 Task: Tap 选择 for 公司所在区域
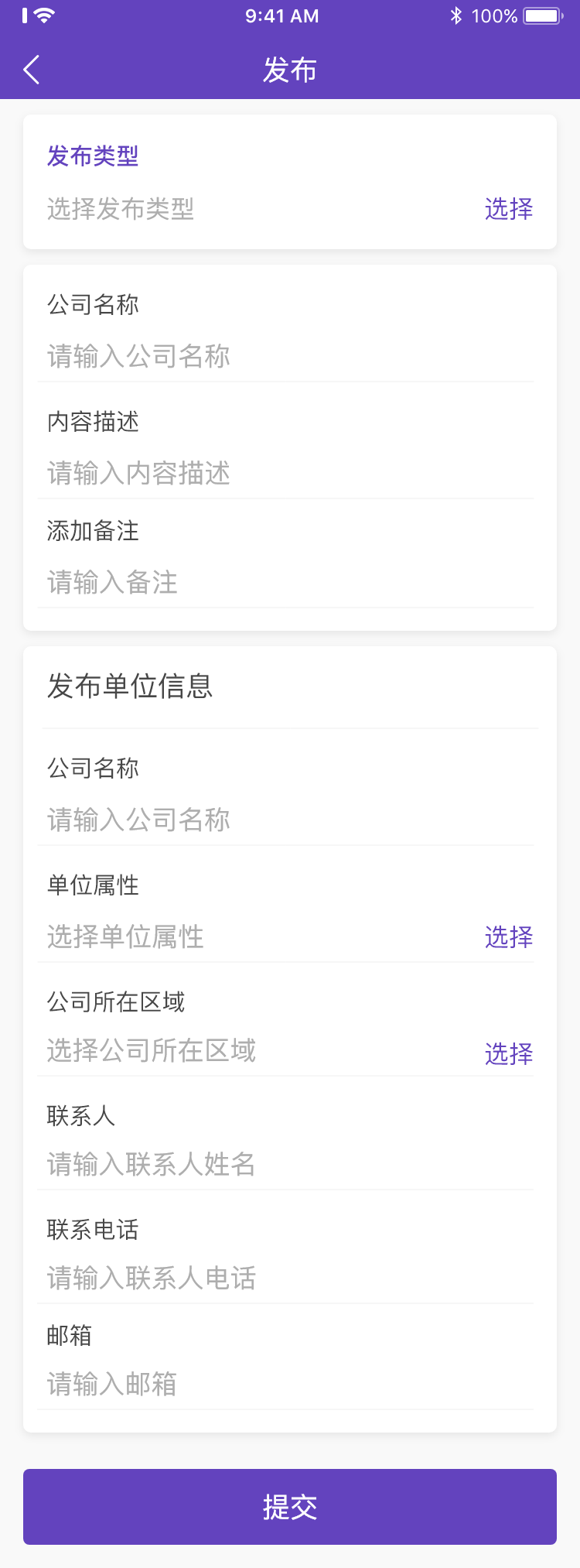[508, 1053]
